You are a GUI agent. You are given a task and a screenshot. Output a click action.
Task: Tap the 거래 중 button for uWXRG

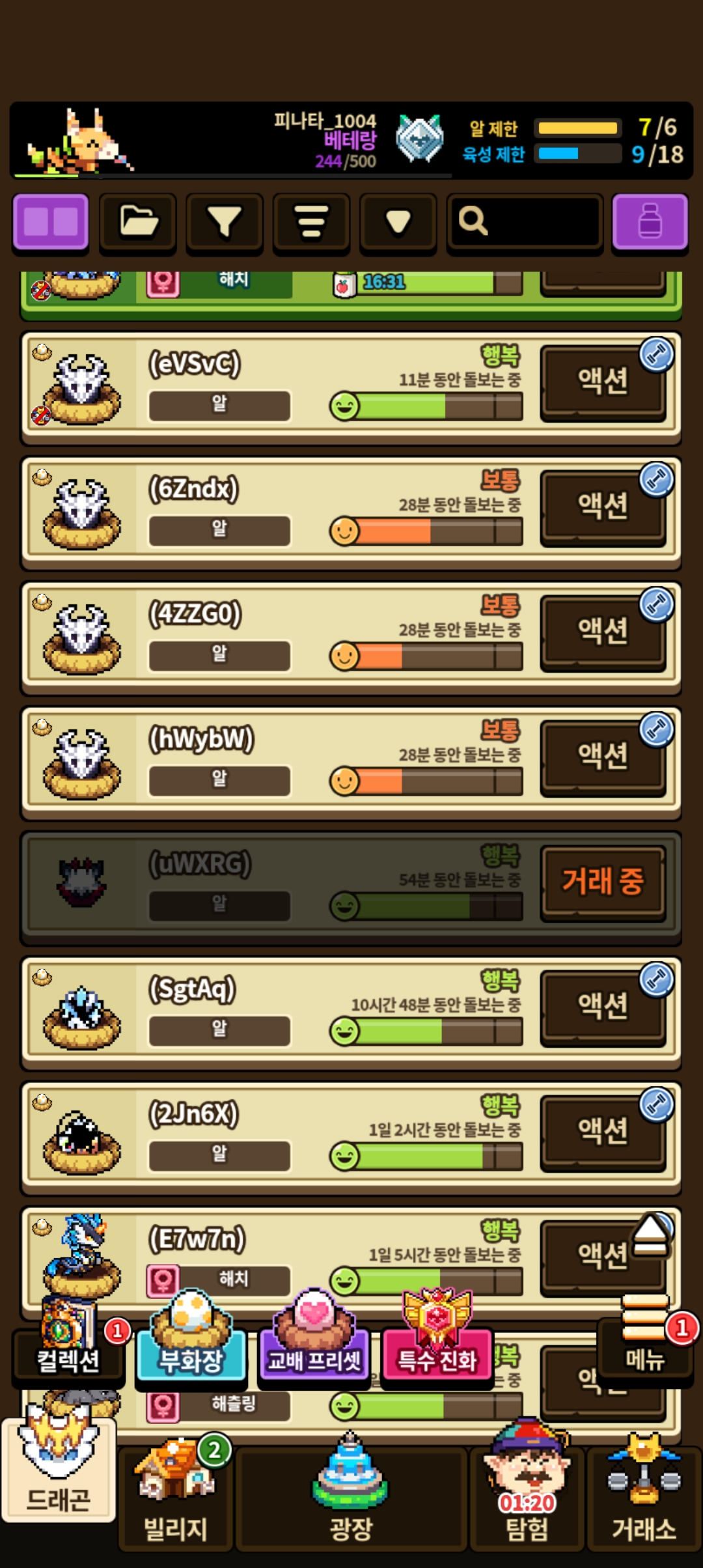click(x=603, y=882)
